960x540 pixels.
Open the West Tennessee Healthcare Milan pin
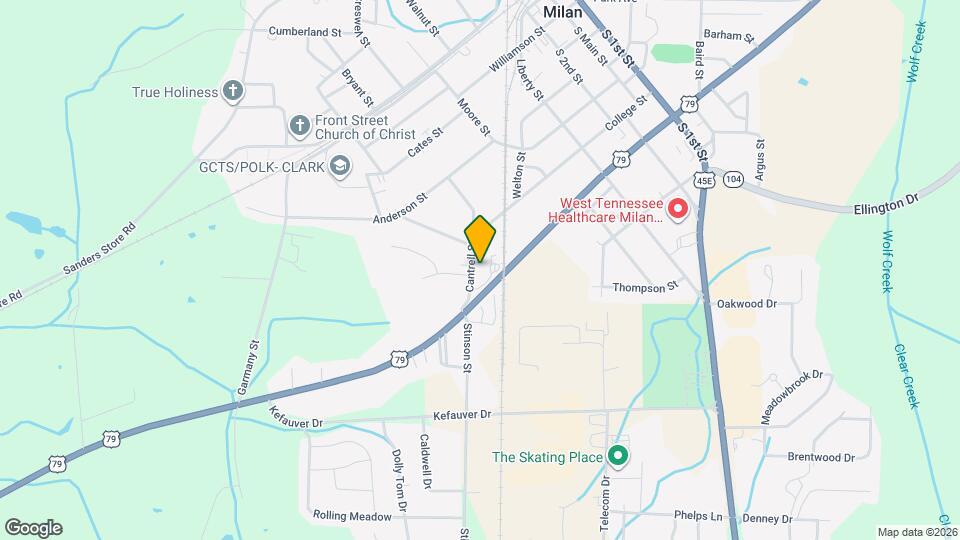pos(678,209)
